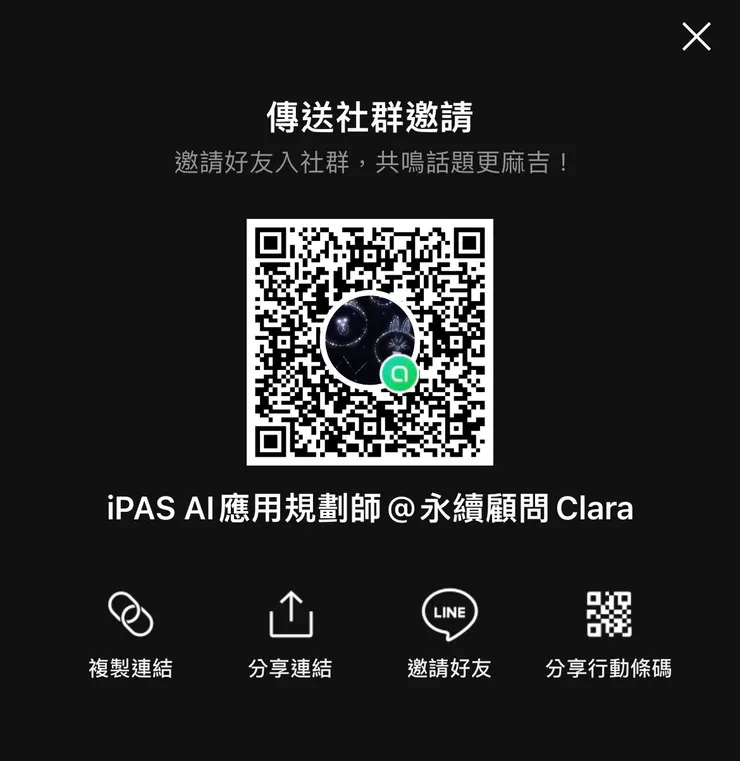Share the invitation via the upload icon
This screenshot has height=761, width=740.
click(289, 613)
